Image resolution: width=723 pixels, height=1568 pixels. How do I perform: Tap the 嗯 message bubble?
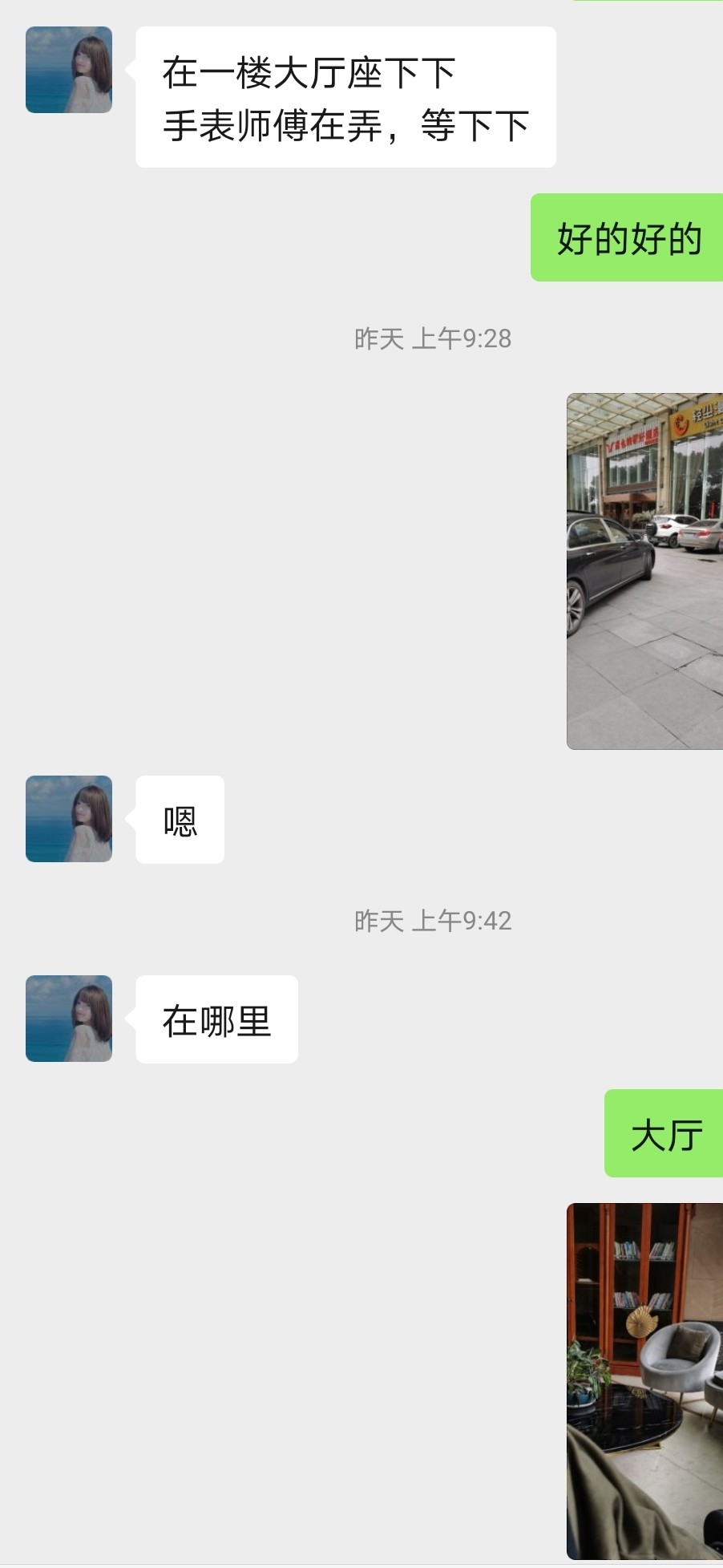179,819
